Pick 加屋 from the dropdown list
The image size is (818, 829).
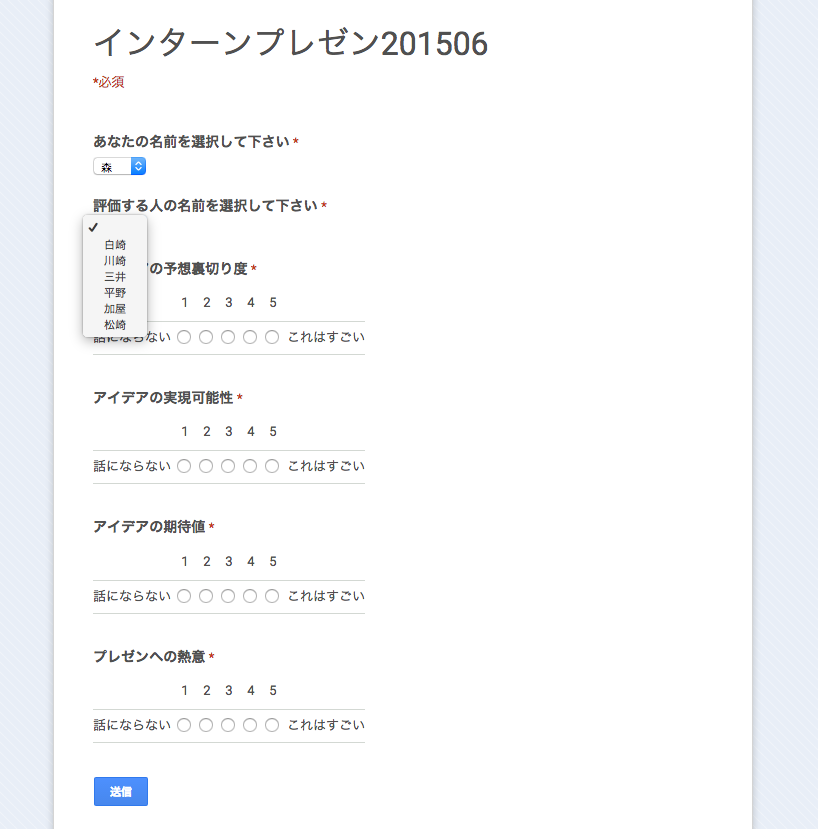tap(115, 308)
